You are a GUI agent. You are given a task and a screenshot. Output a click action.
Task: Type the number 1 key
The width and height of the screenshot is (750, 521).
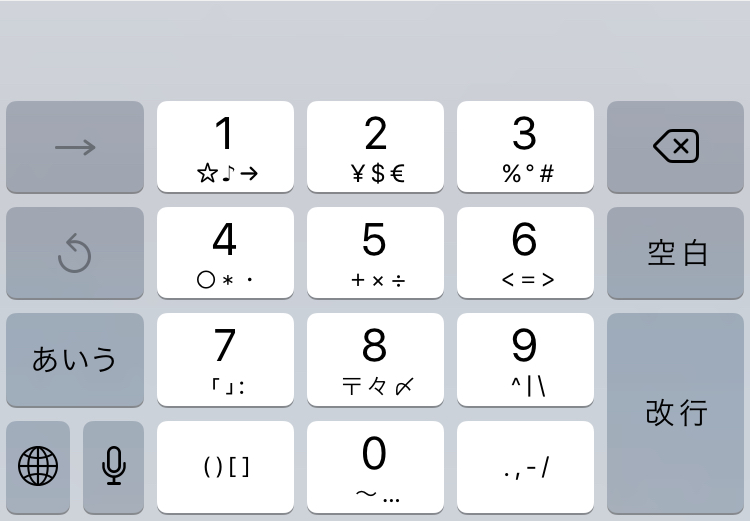[x=225, y=147]
